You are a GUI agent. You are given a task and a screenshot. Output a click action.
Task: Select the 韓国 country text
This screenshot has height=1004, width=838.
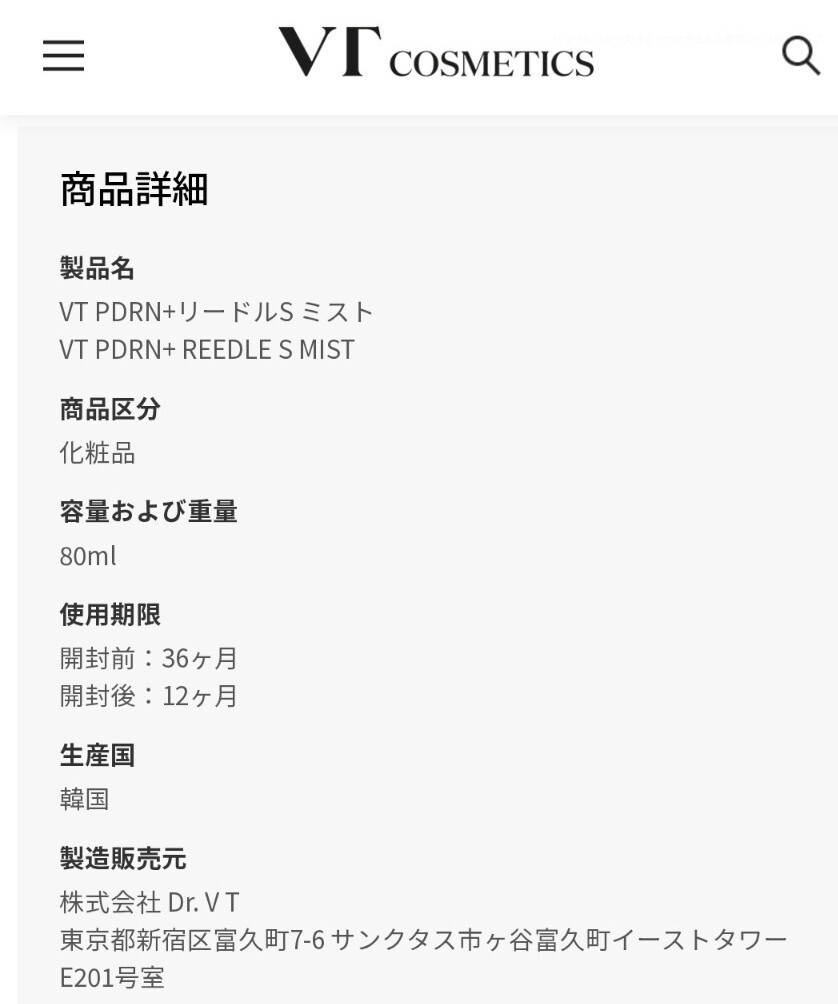82,800
